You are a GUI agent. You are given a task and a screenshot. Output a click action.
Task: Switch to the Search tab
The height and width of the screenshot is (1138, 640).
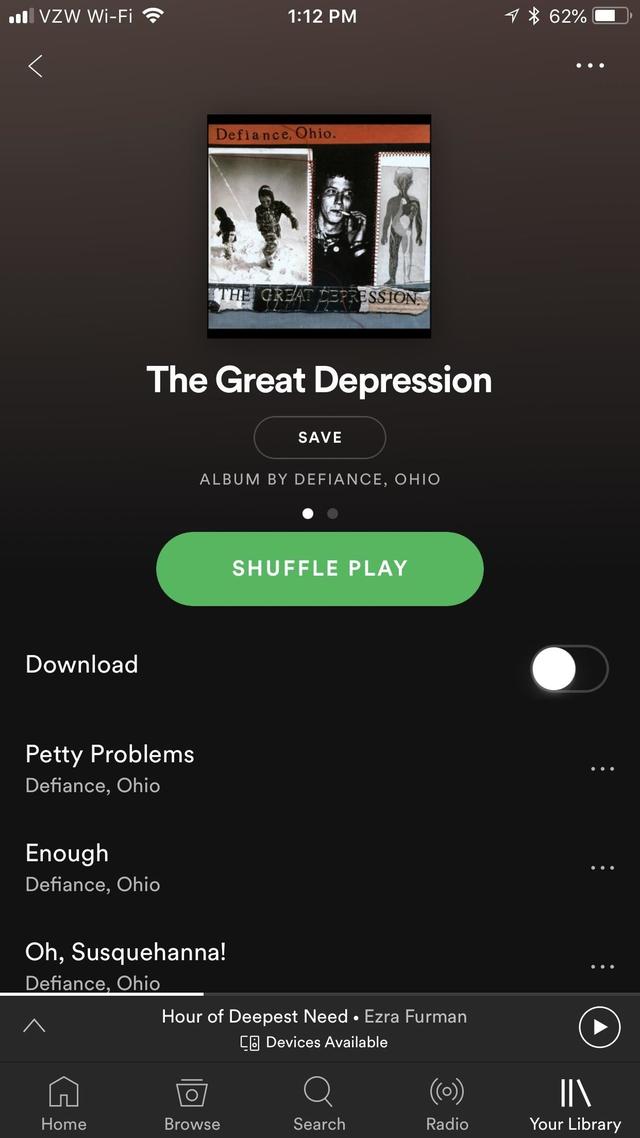tap(319, 1103)
